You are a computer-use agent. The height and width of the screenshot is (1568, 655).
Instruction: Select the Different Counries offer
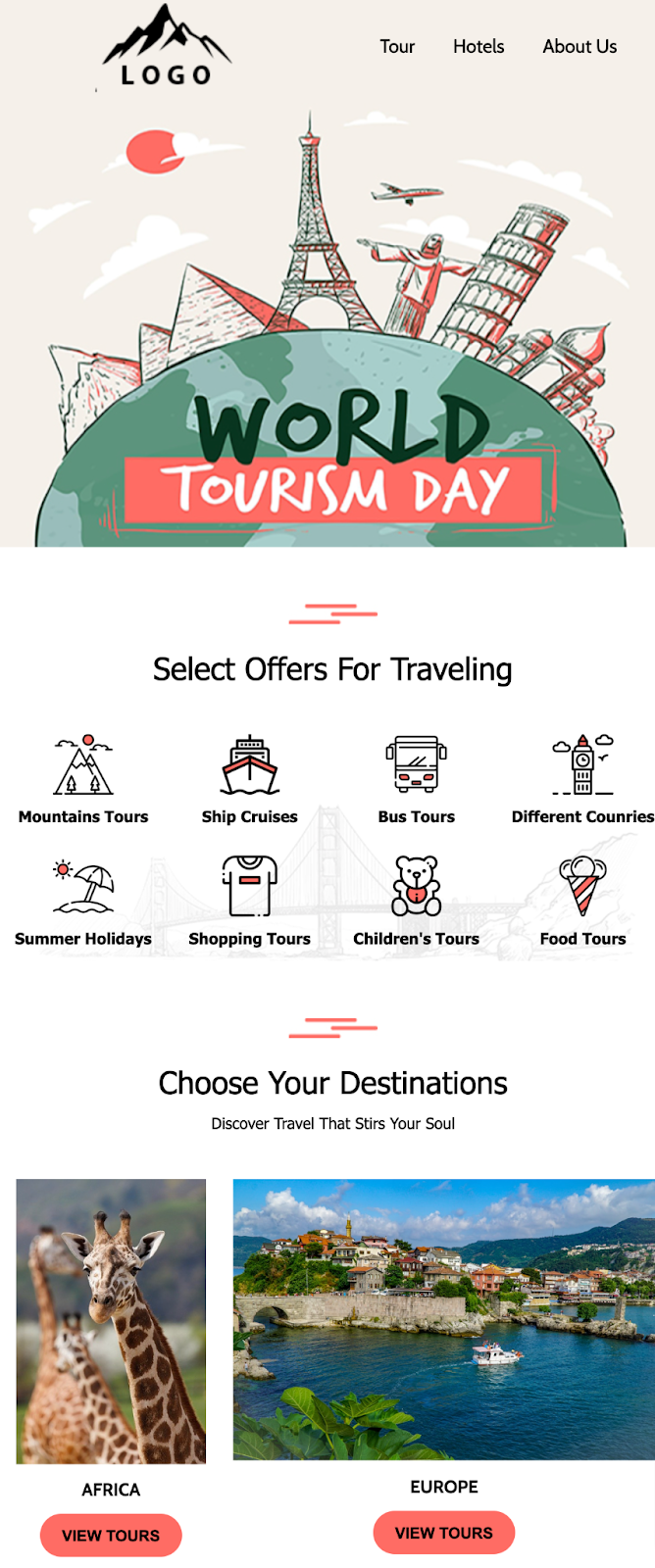(582, 779)
